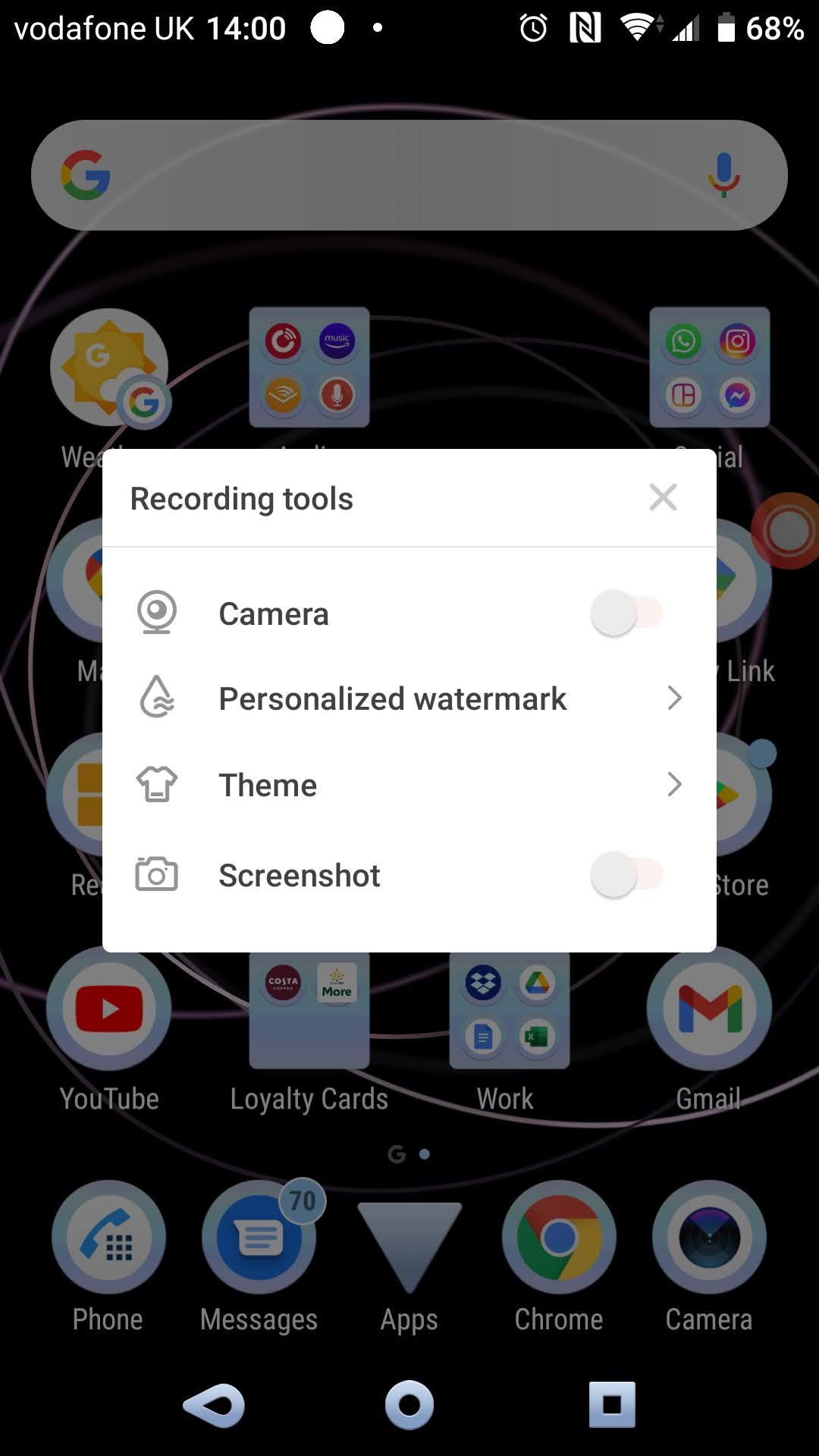
Task: Open the Messages app with 70 unread
Action: (x=259, y=1237)
